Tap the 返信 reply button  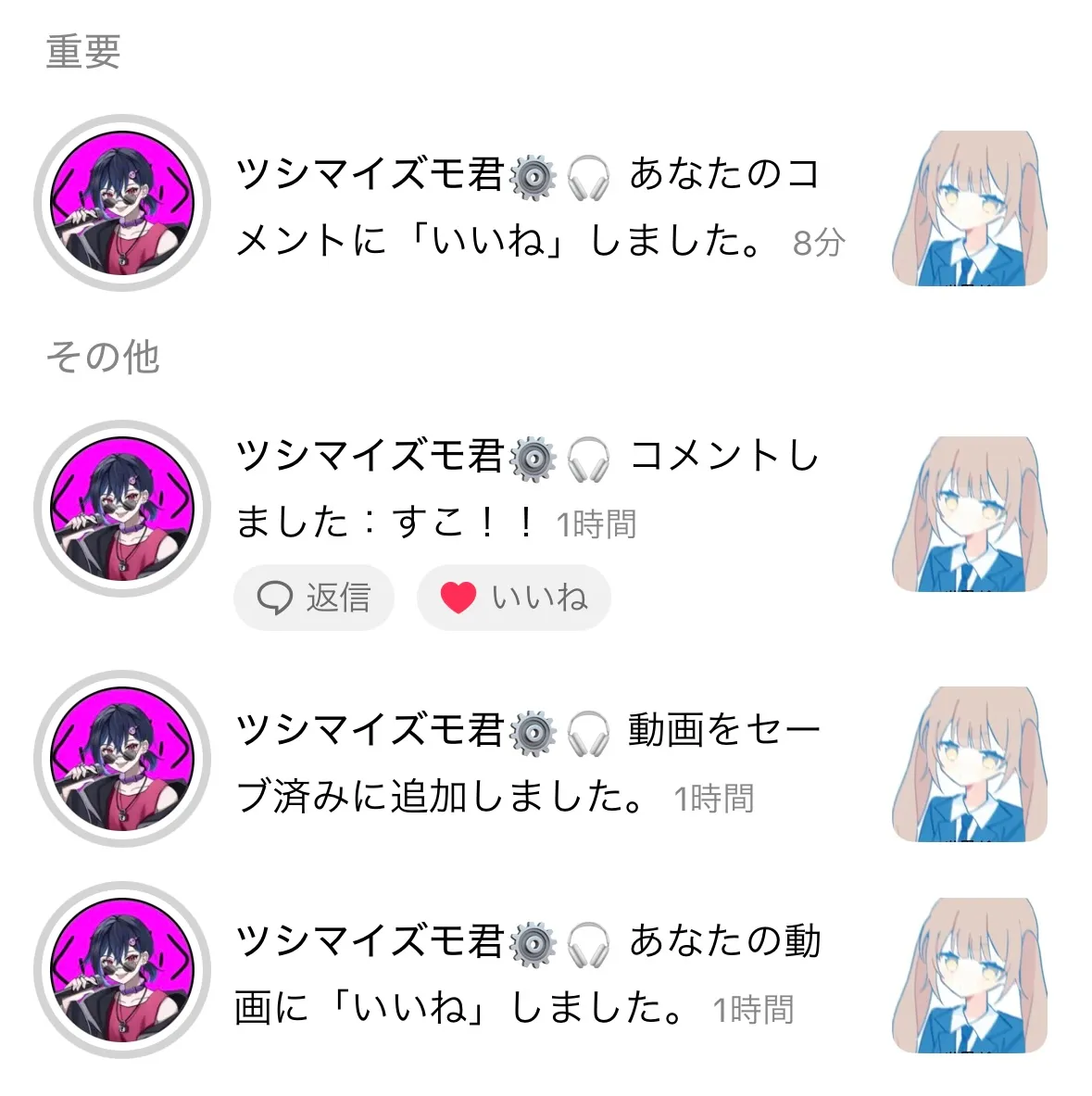click(x=314, y=598)
